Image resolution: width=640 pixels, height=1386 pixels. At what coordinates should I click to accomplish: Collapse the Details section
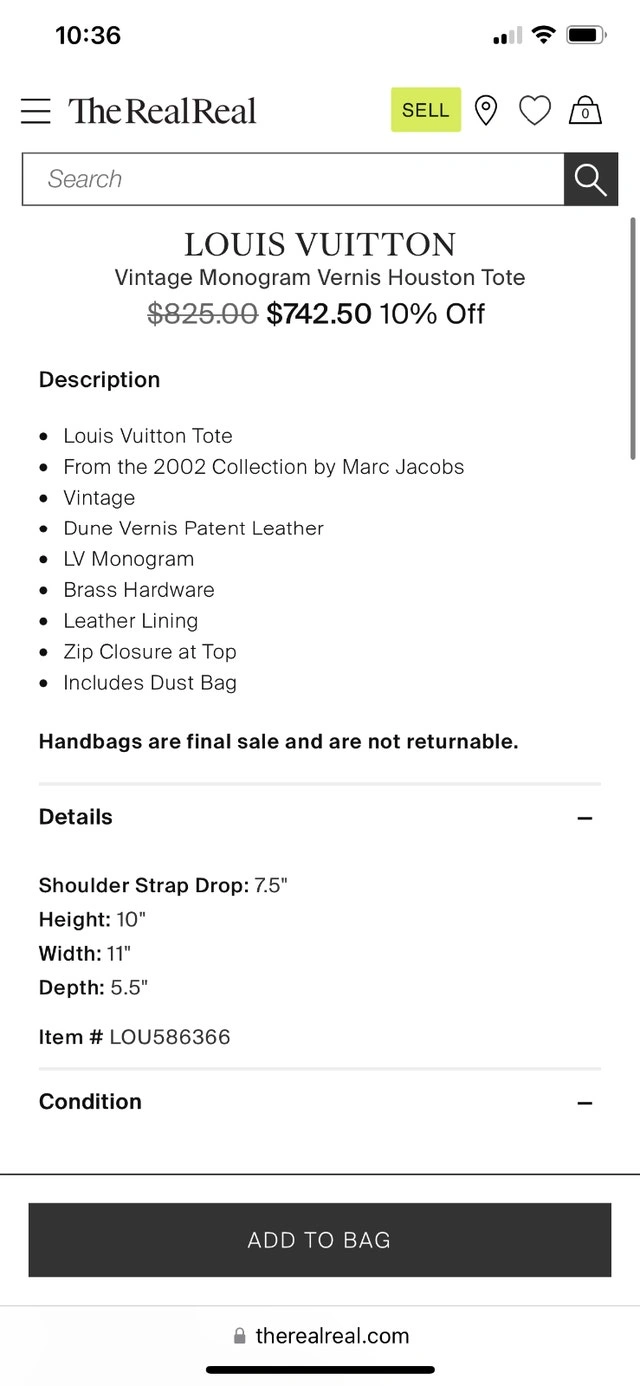pyautogui.click(x=585, y=818)
